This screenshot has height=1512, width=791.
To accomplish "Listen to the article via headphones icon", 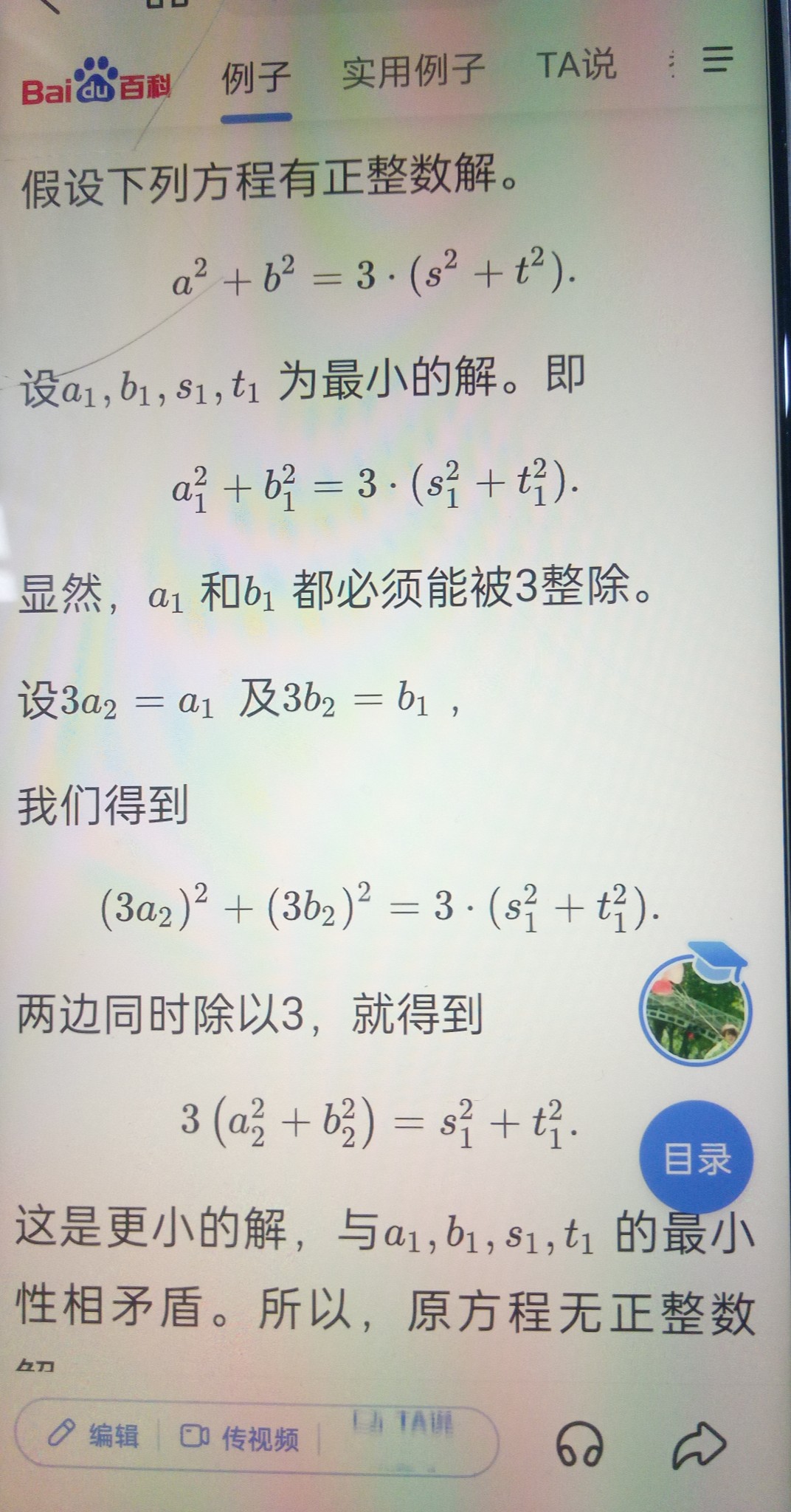I will point(579,1443).
